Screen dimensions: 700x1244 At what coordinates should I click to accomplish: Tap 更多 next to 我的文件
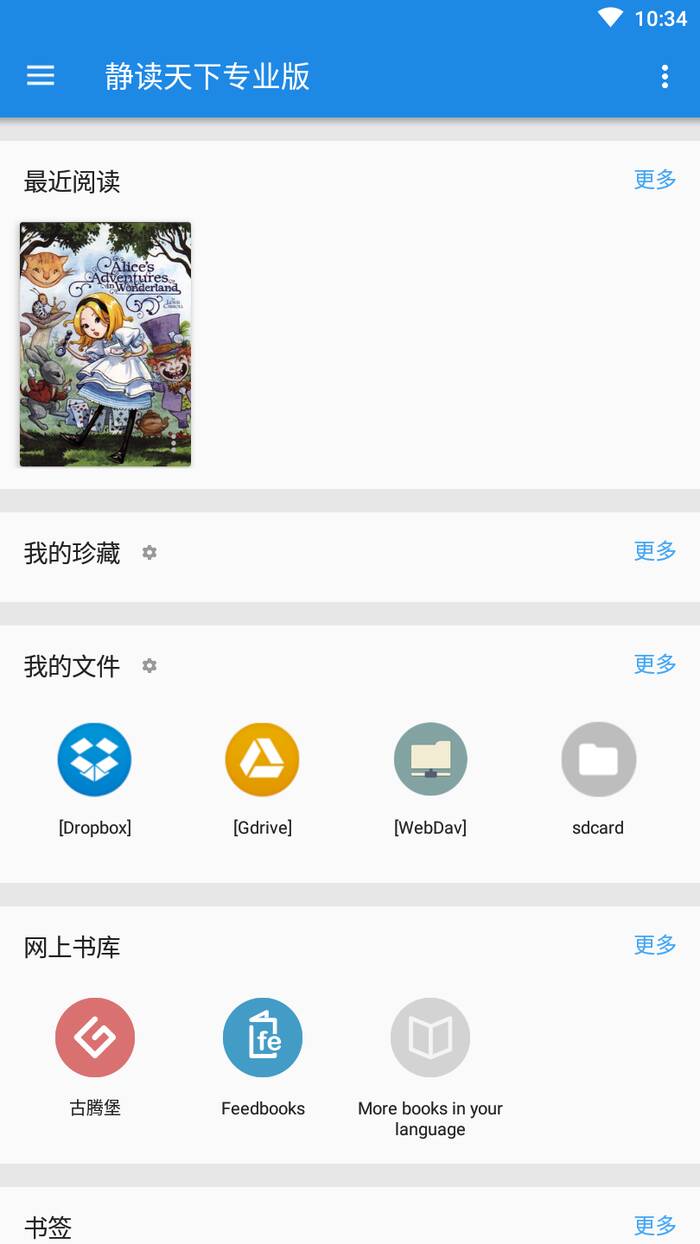[655, 664]
